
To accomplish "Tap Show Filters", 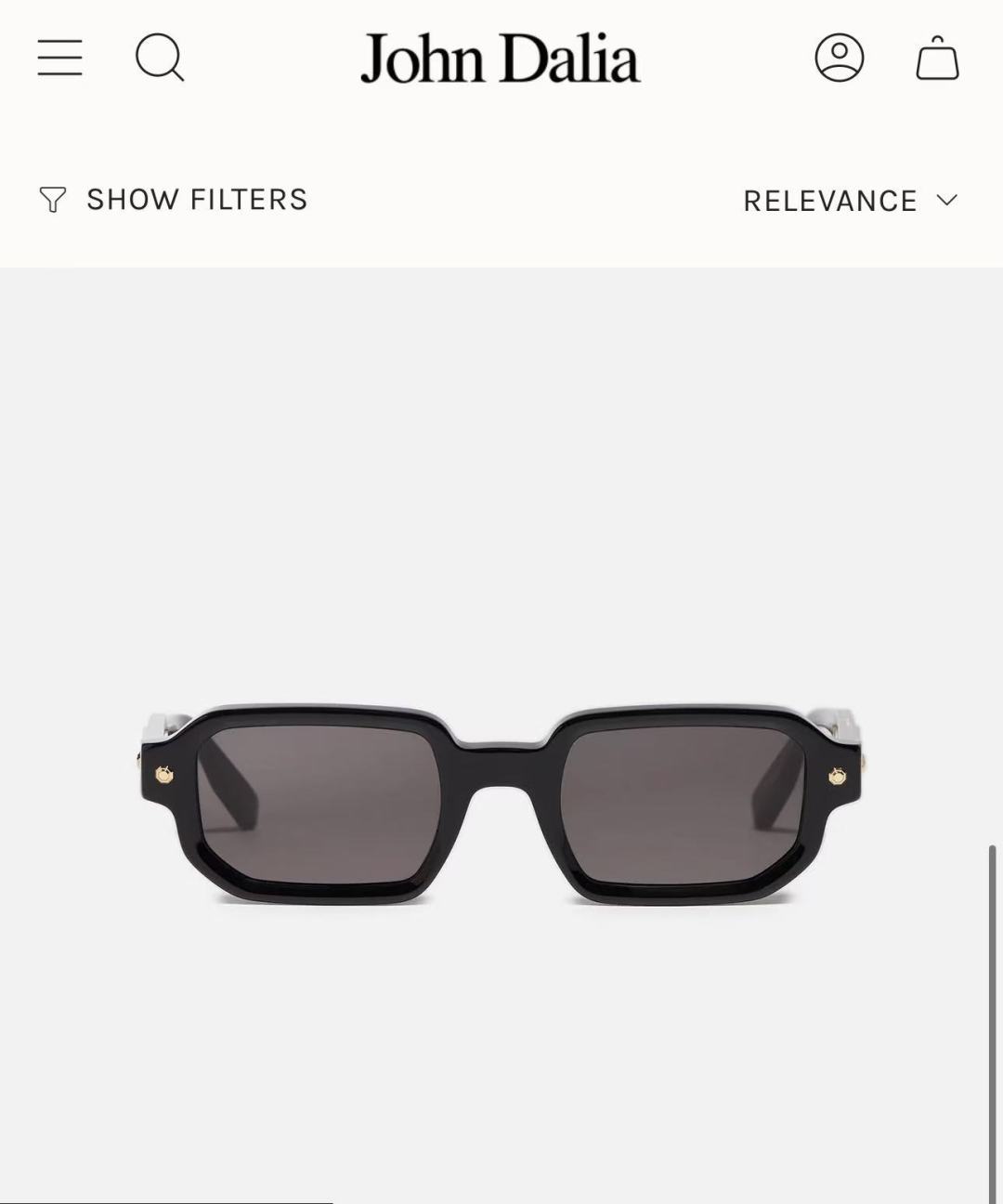I will click(174, 200).
